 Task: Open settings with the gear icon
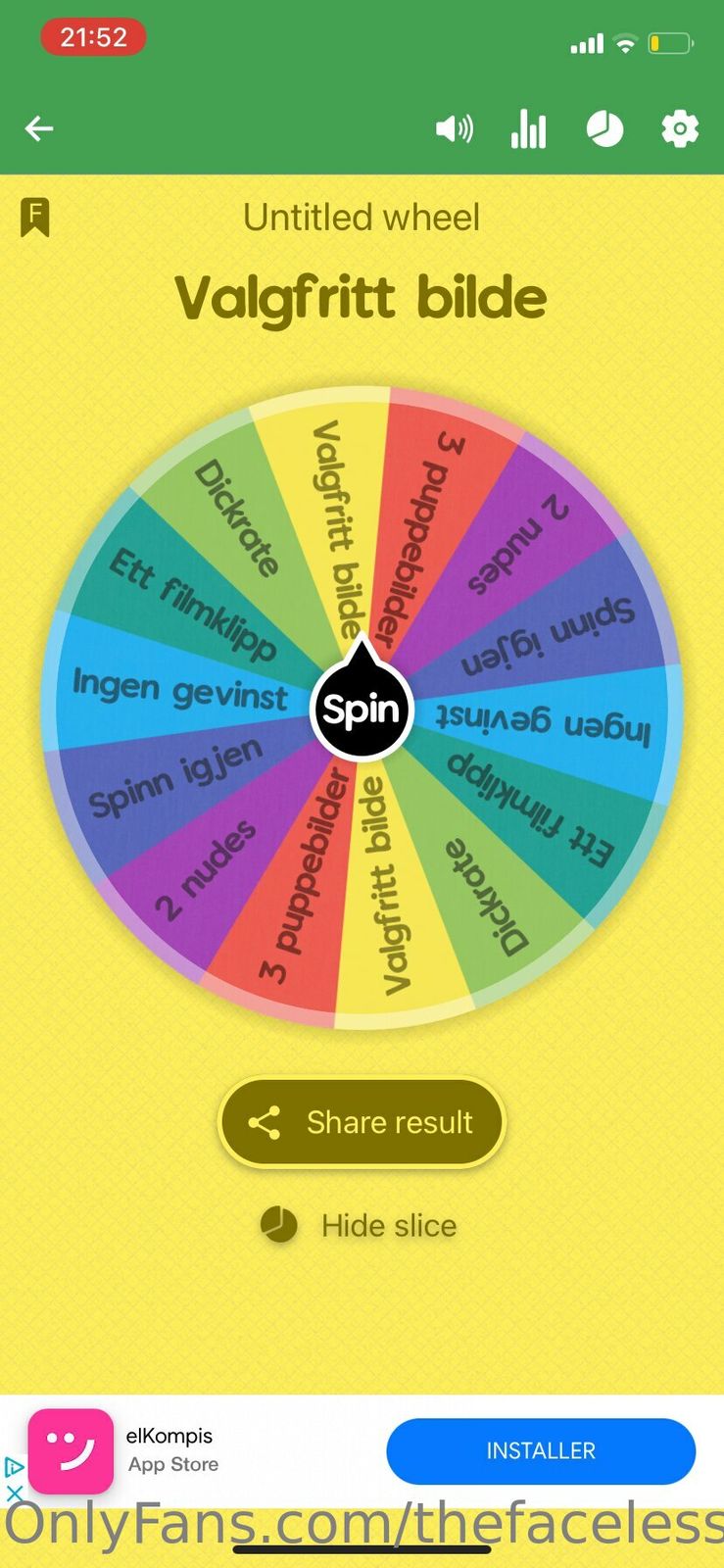(x=680, y=128)
